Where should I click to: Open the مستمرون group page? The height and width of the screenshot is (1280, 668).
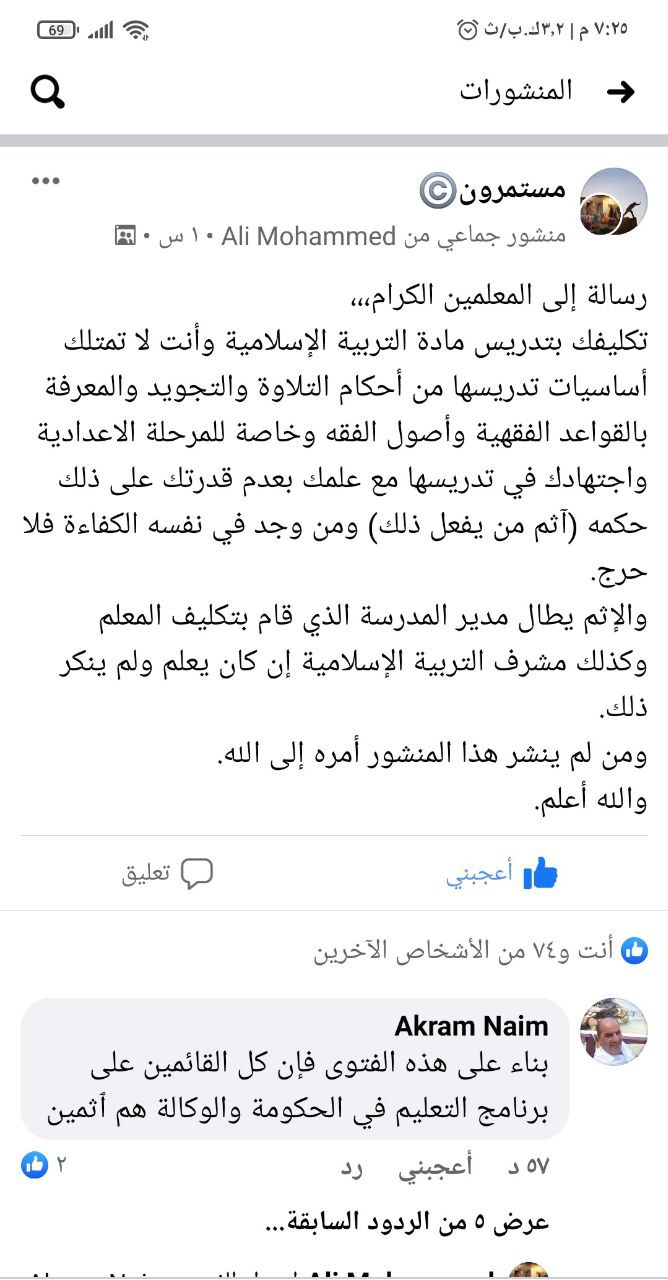click(510, 189)
